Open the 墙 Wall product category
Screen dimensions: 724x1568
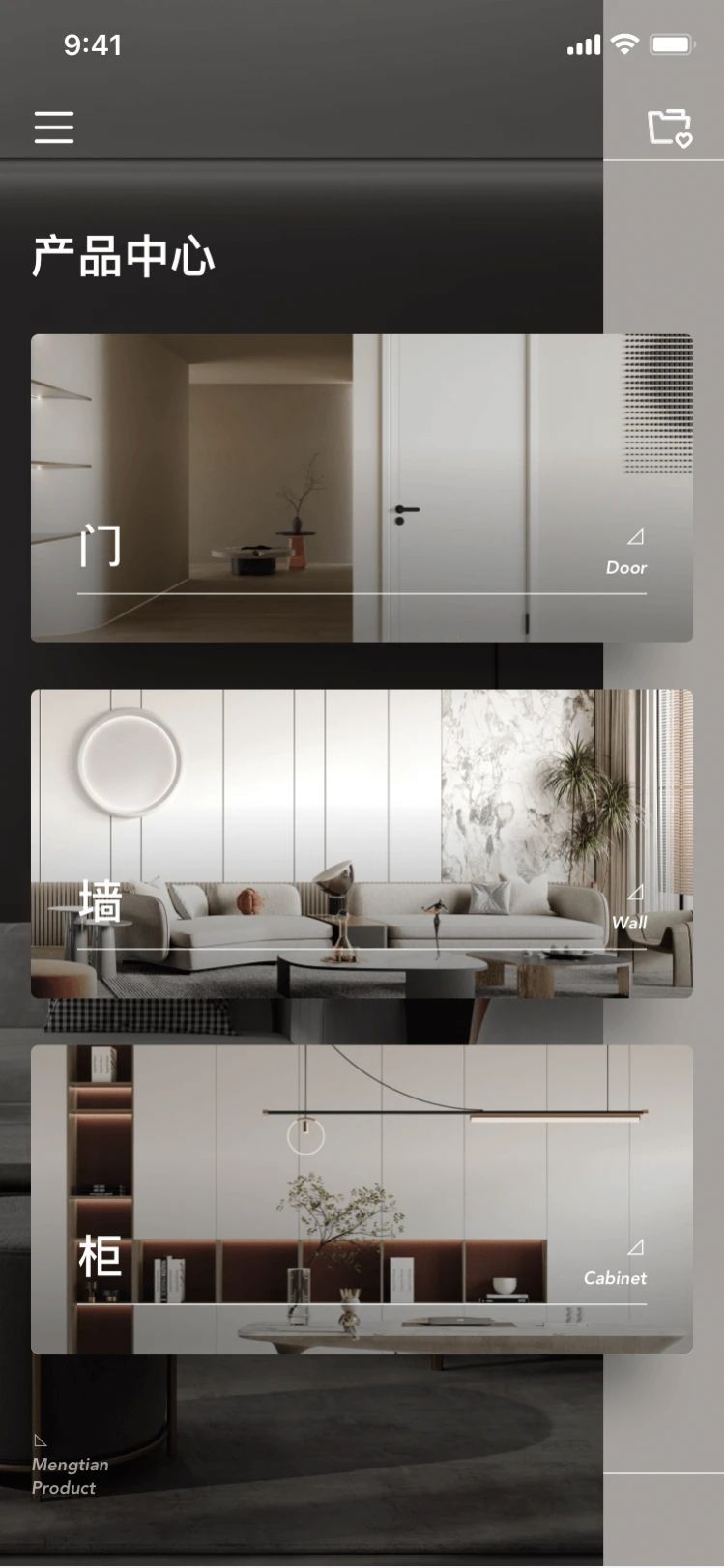click(362, 842)
